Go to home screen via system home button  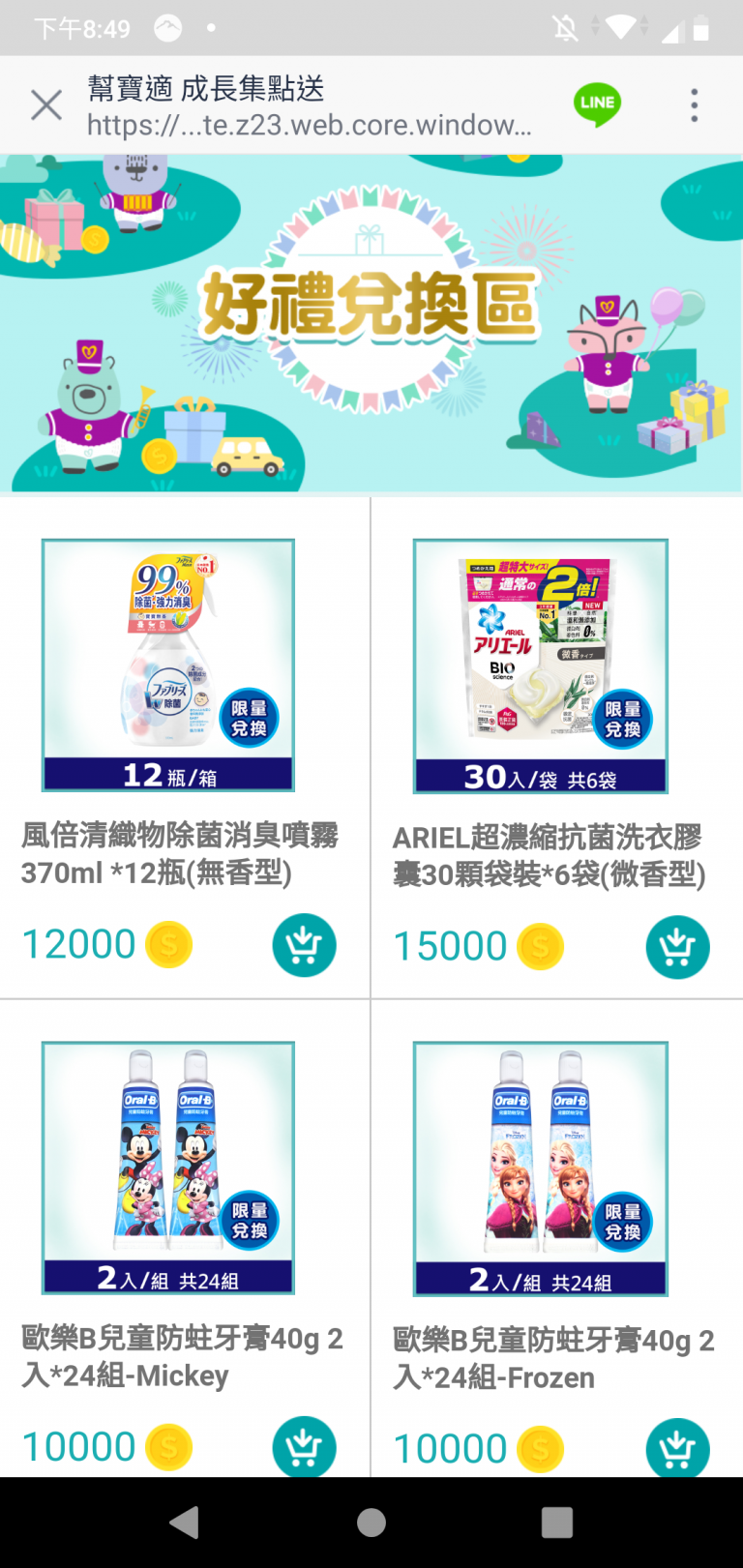click(x=371, y=1523)
